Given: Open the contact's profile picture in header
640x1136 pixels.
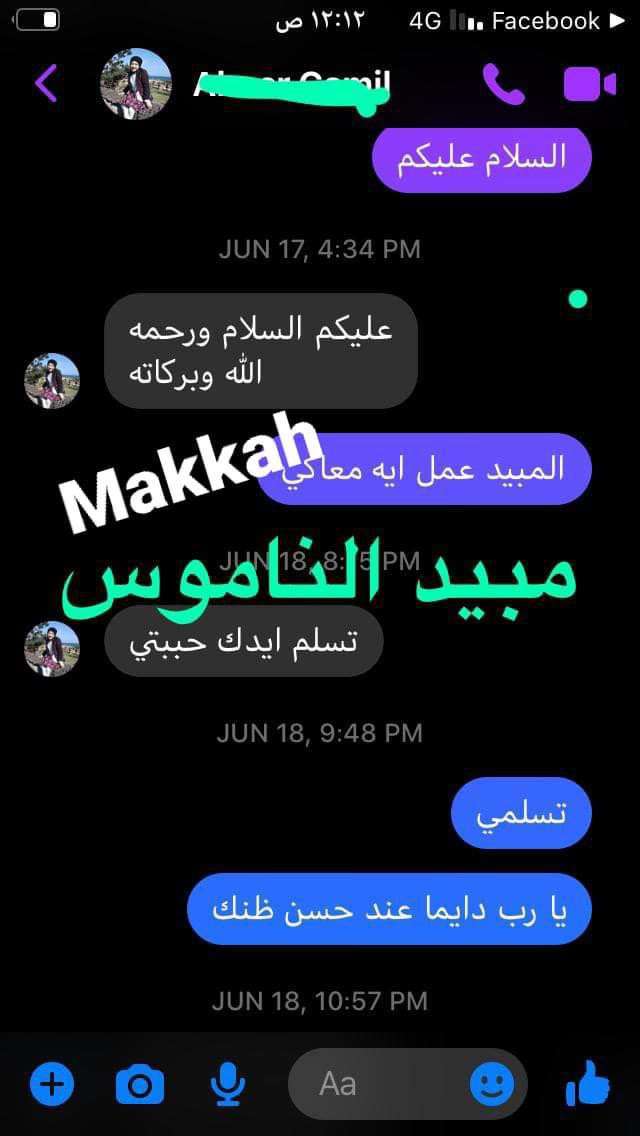Looking at the screenshot, I should pos(136,84).
